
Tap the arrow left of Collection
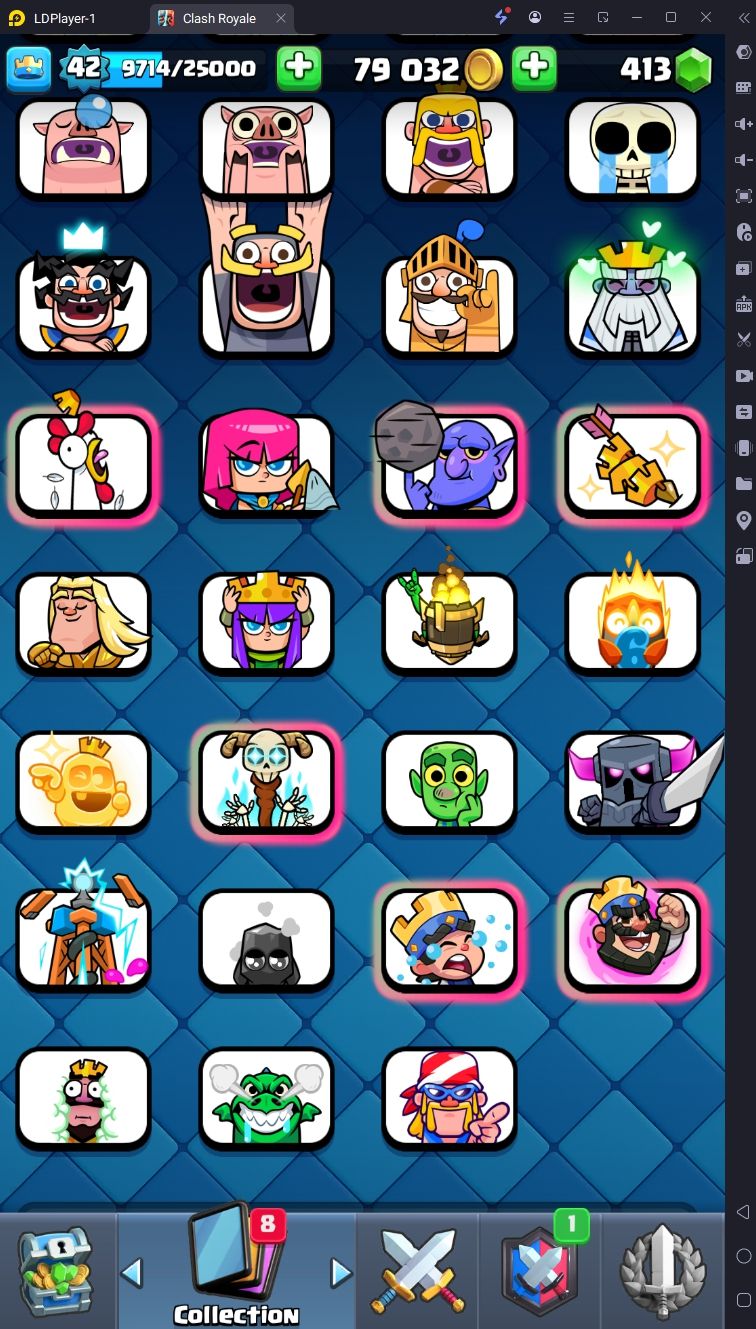(132, 1273)
